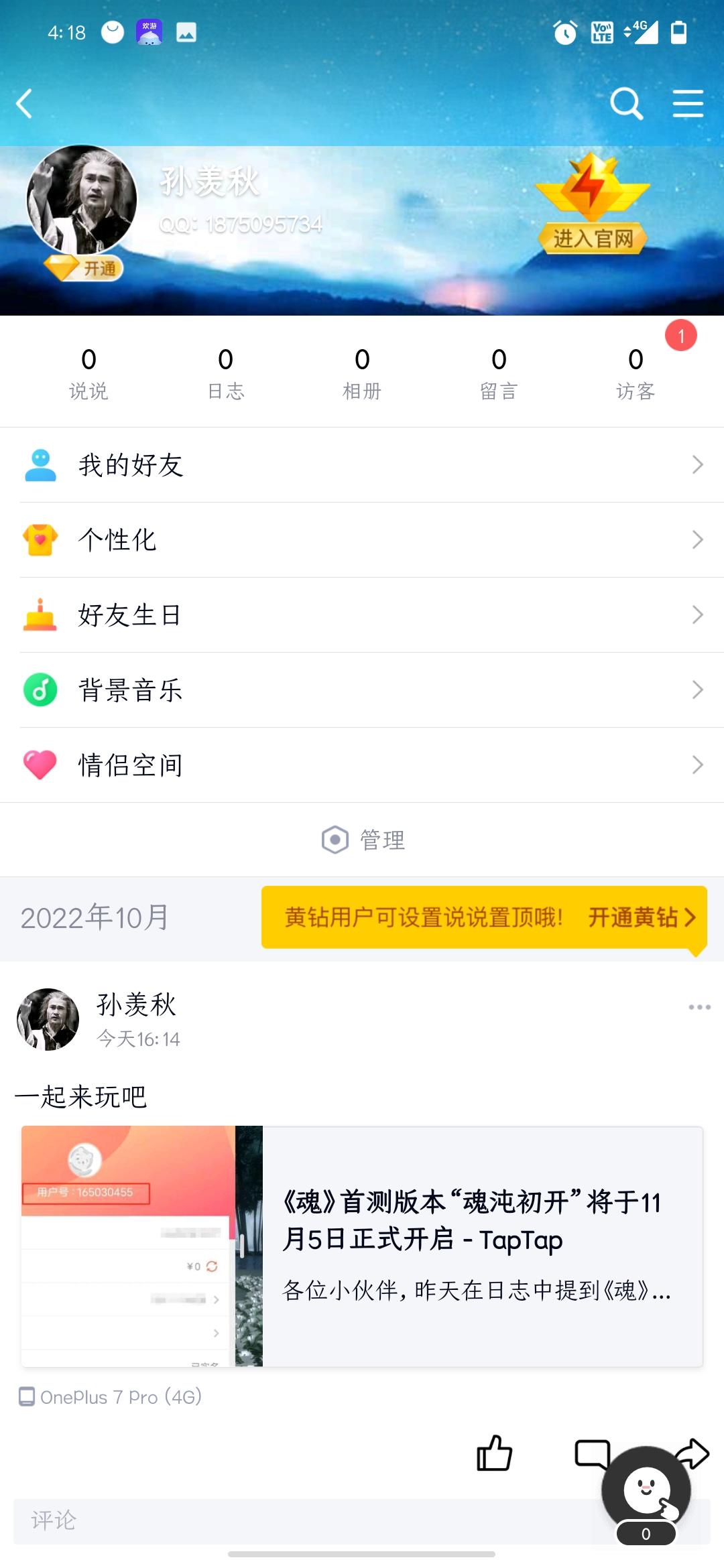Switch to the 说说 tab
The width and height of the screenshot is (724, 1568).
(88, 373)
